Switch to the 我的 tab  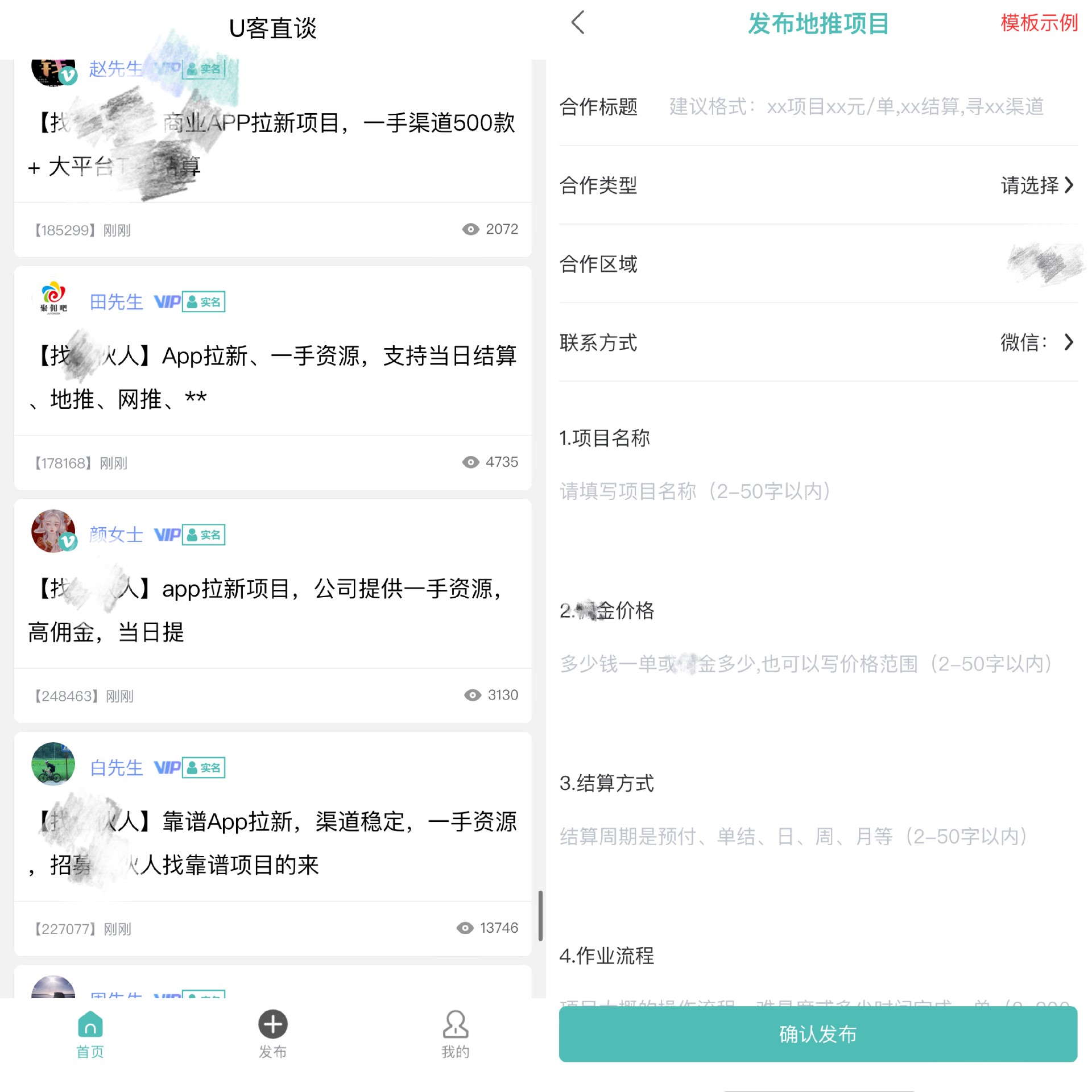[456, 1034]
